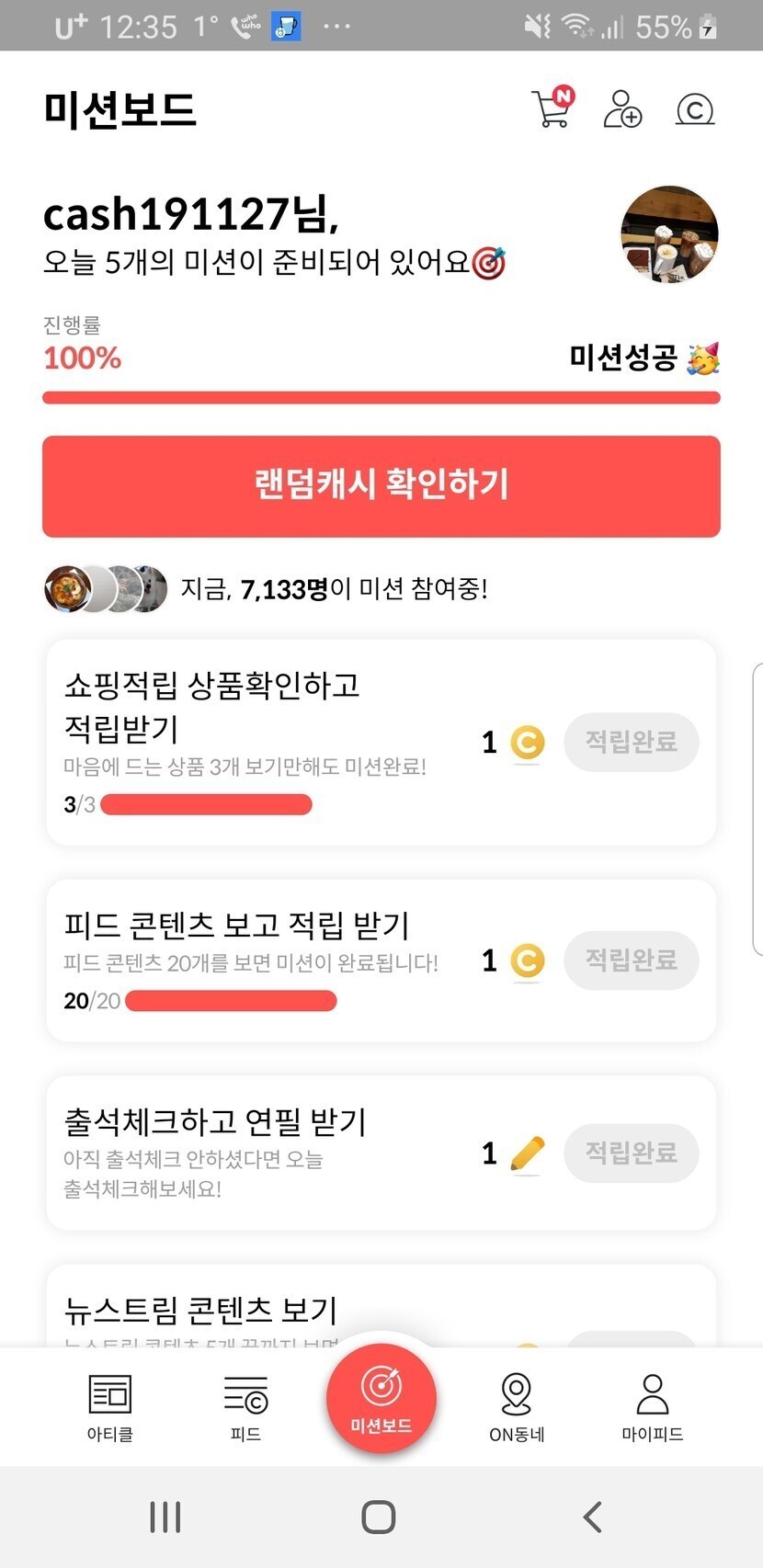The width and height of the screenshot is (763, 1568).
Task: Select the 미션보드 center tab
Action: pos(381,1397)
